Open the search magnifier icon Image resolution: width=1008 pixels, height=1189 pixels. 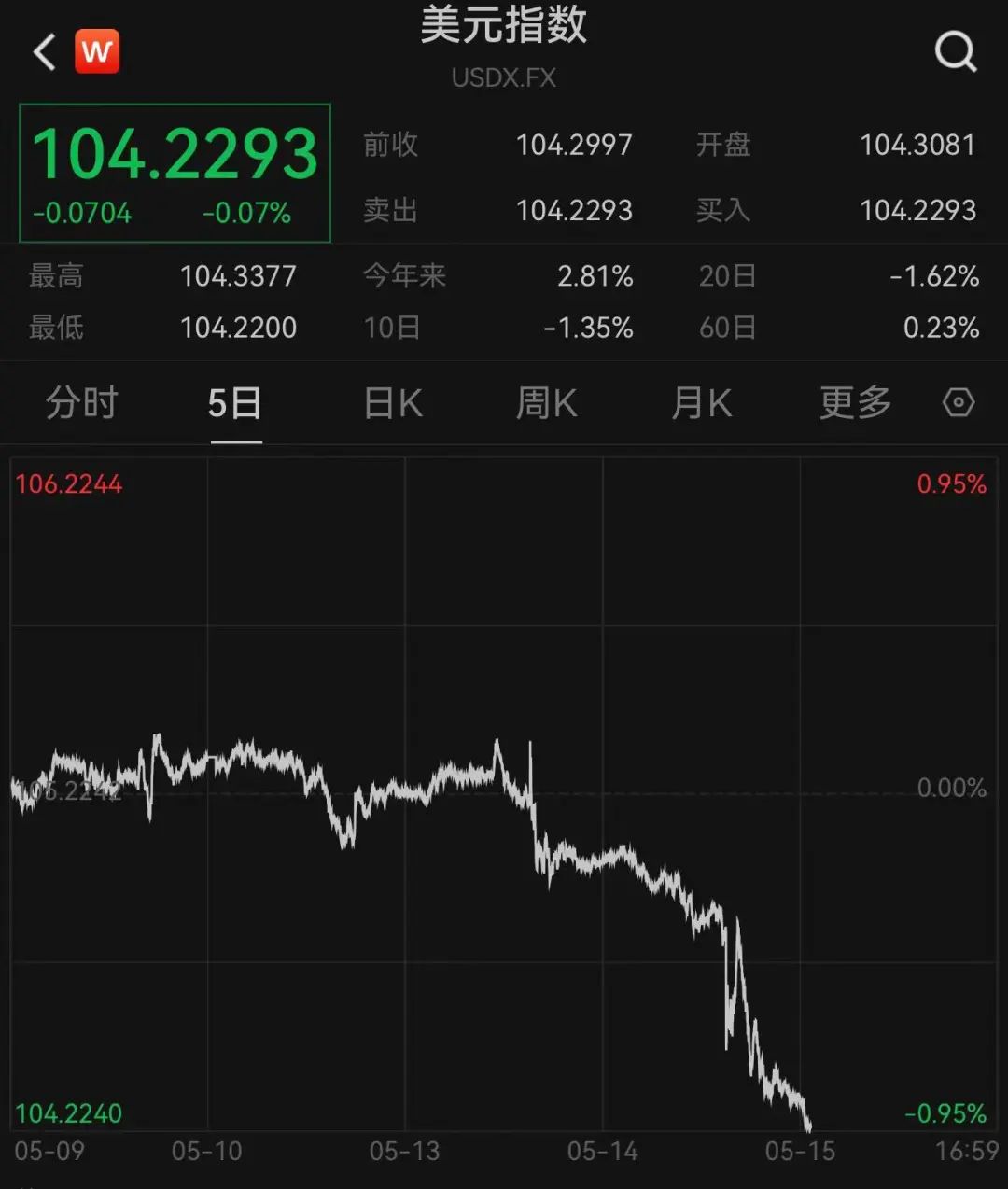point(956,51)
